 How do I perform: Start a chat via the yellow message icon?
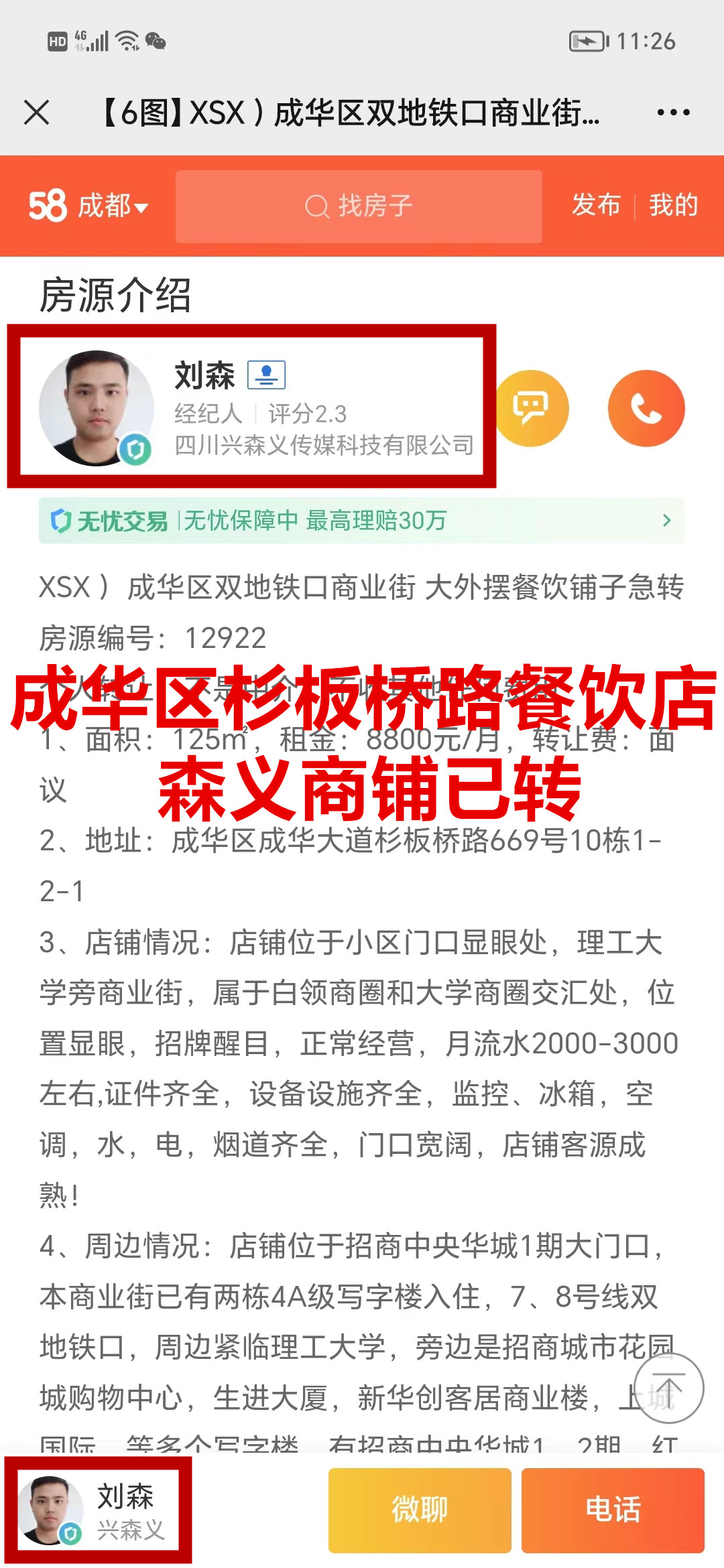(x=531, y=408)
